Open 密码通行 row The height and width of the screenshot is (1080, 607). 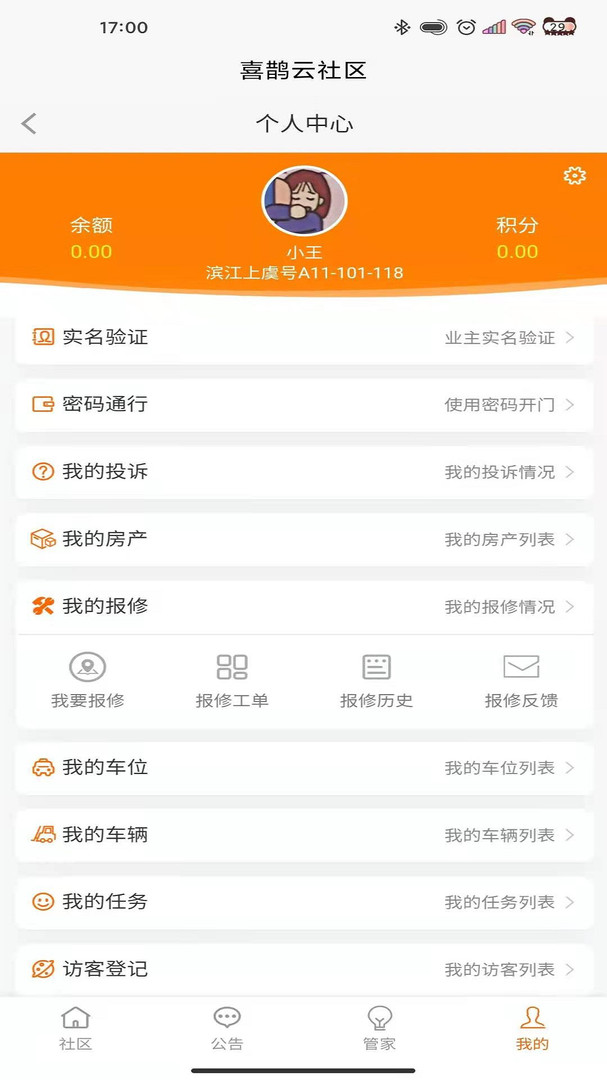click(x=304, y=405)
